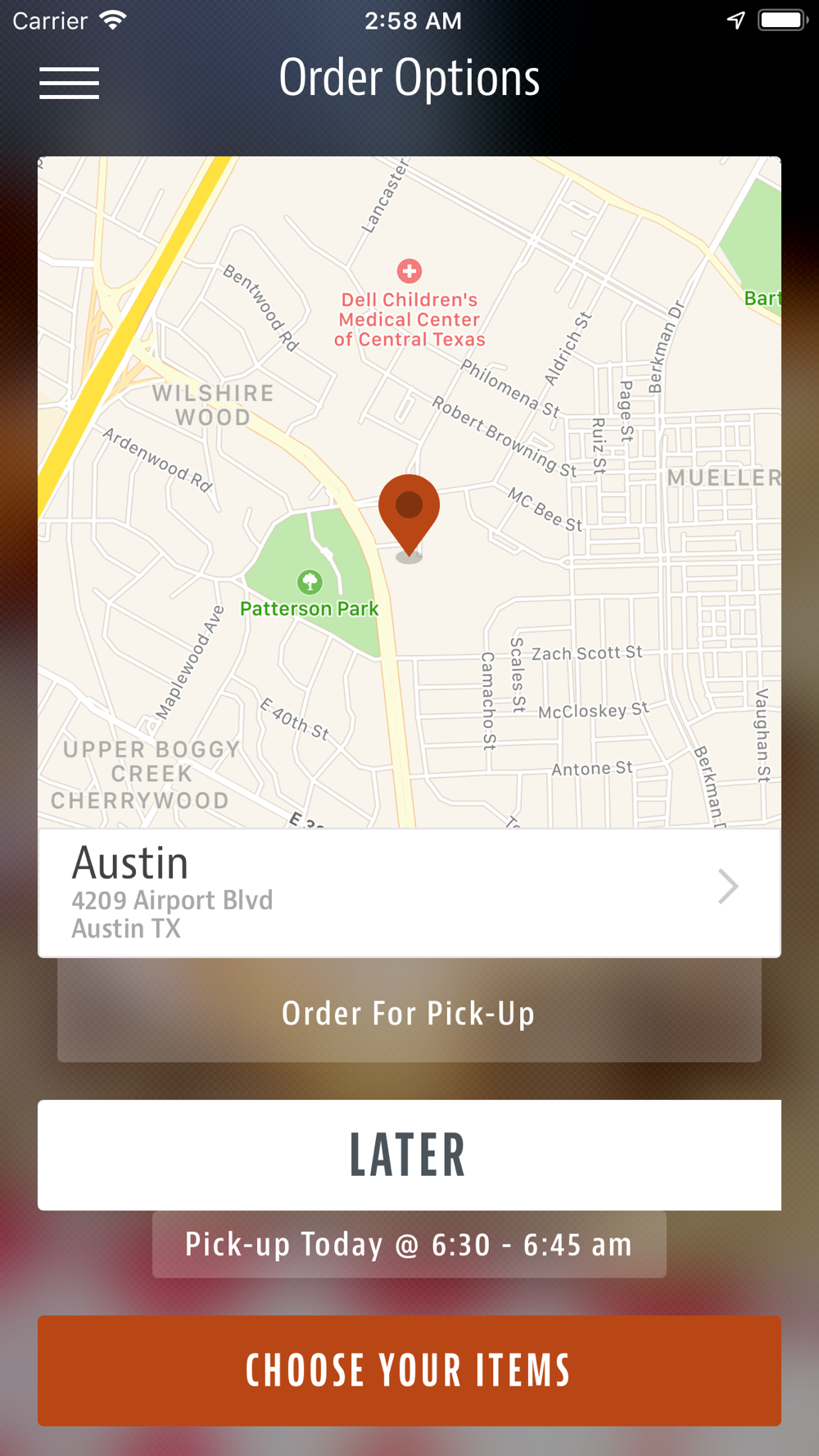Select Order For Pick-Up

(x=409, y=1012)
